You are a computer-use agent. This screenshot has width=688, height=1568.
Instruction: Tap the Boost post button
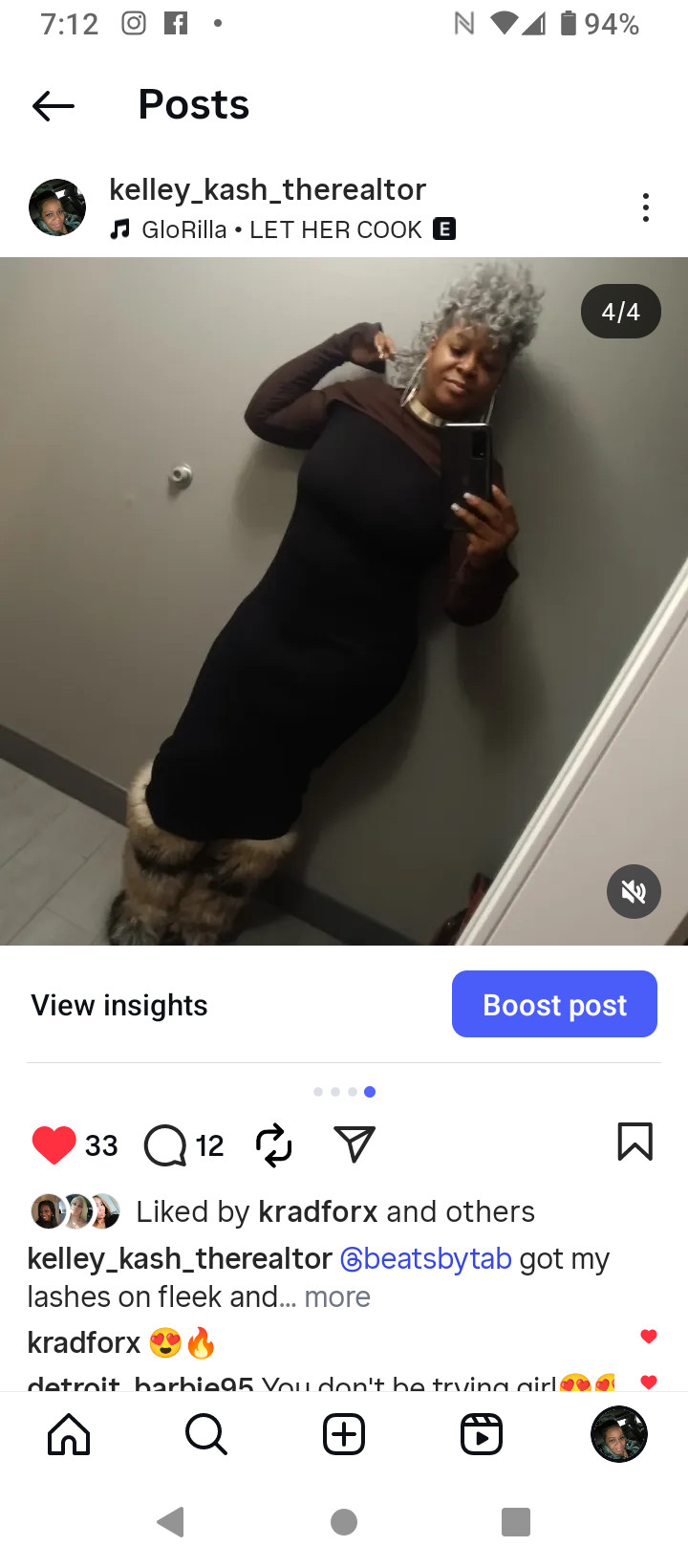tap(554, 1004)
